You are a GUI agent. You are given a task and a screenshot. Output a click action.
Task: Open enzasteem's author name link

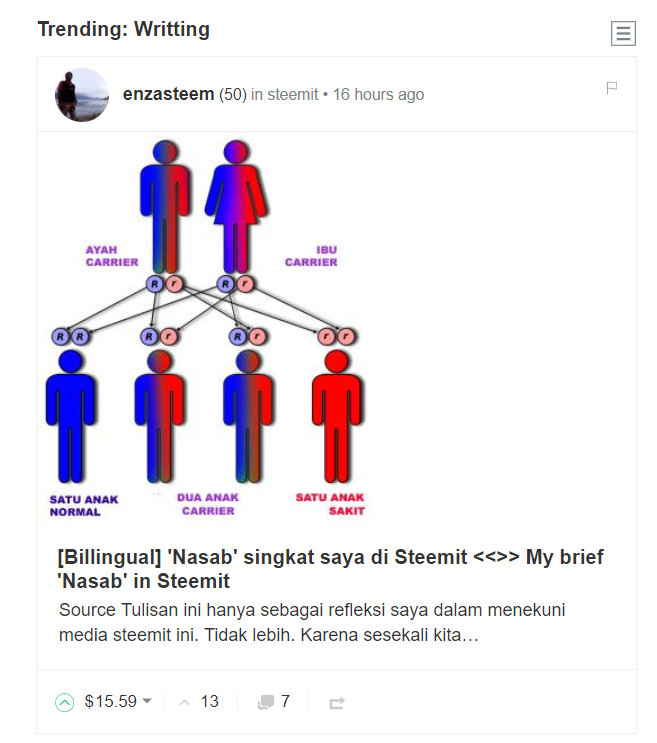click(168, 95)
